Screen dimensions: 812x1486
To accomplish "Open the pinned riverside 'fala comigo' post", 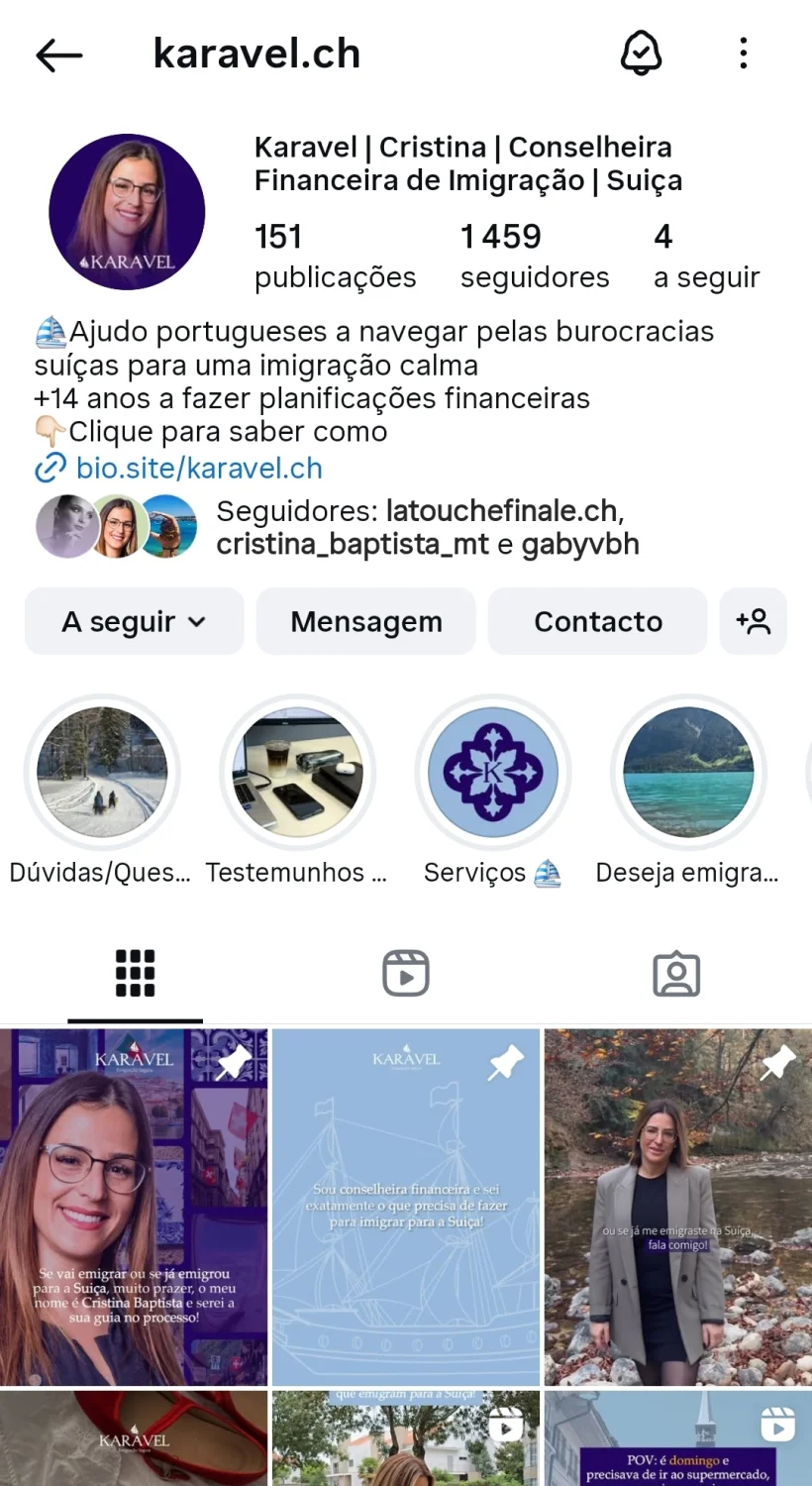I will pos(677,1207).
